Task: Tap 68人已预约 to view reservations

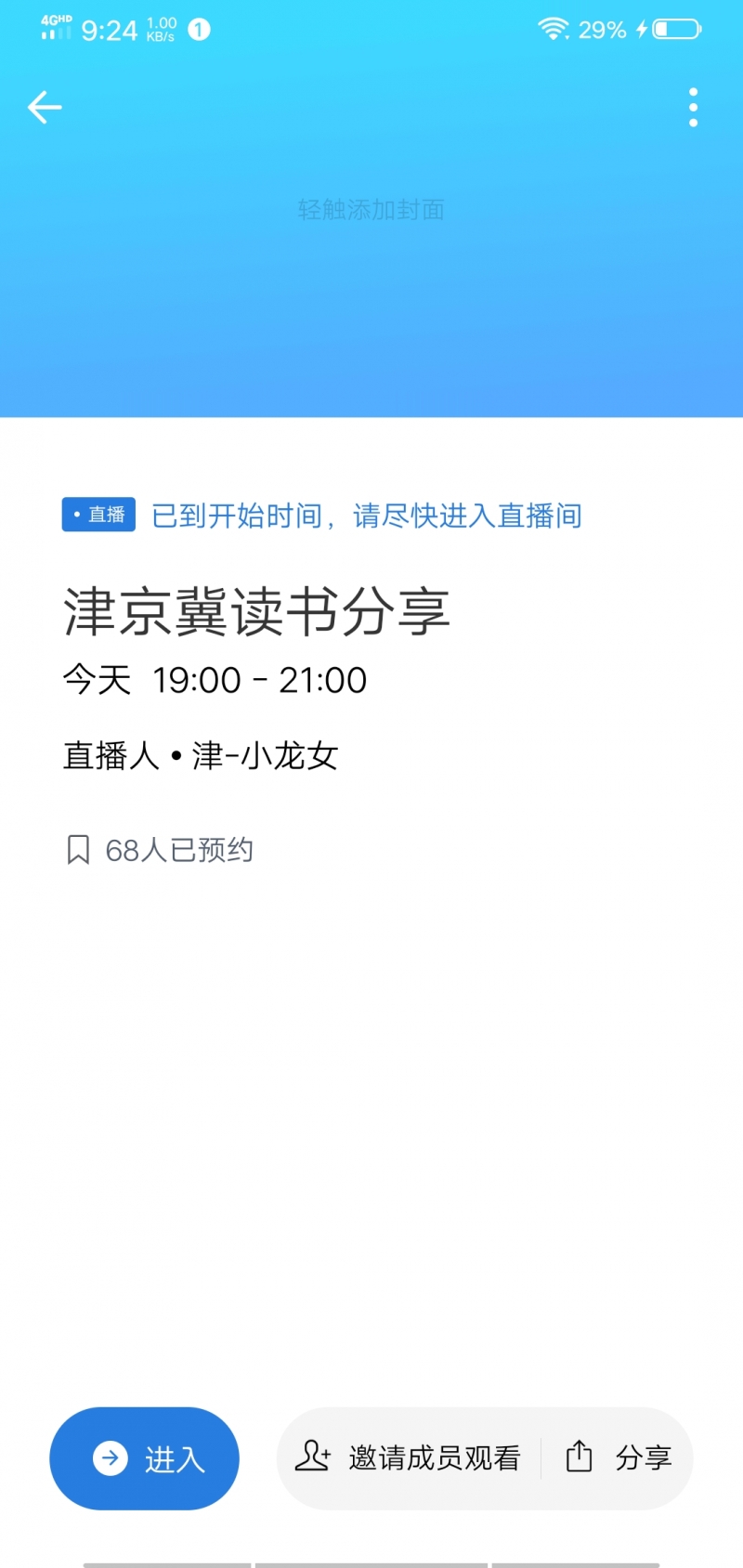Action: (179, 849)
